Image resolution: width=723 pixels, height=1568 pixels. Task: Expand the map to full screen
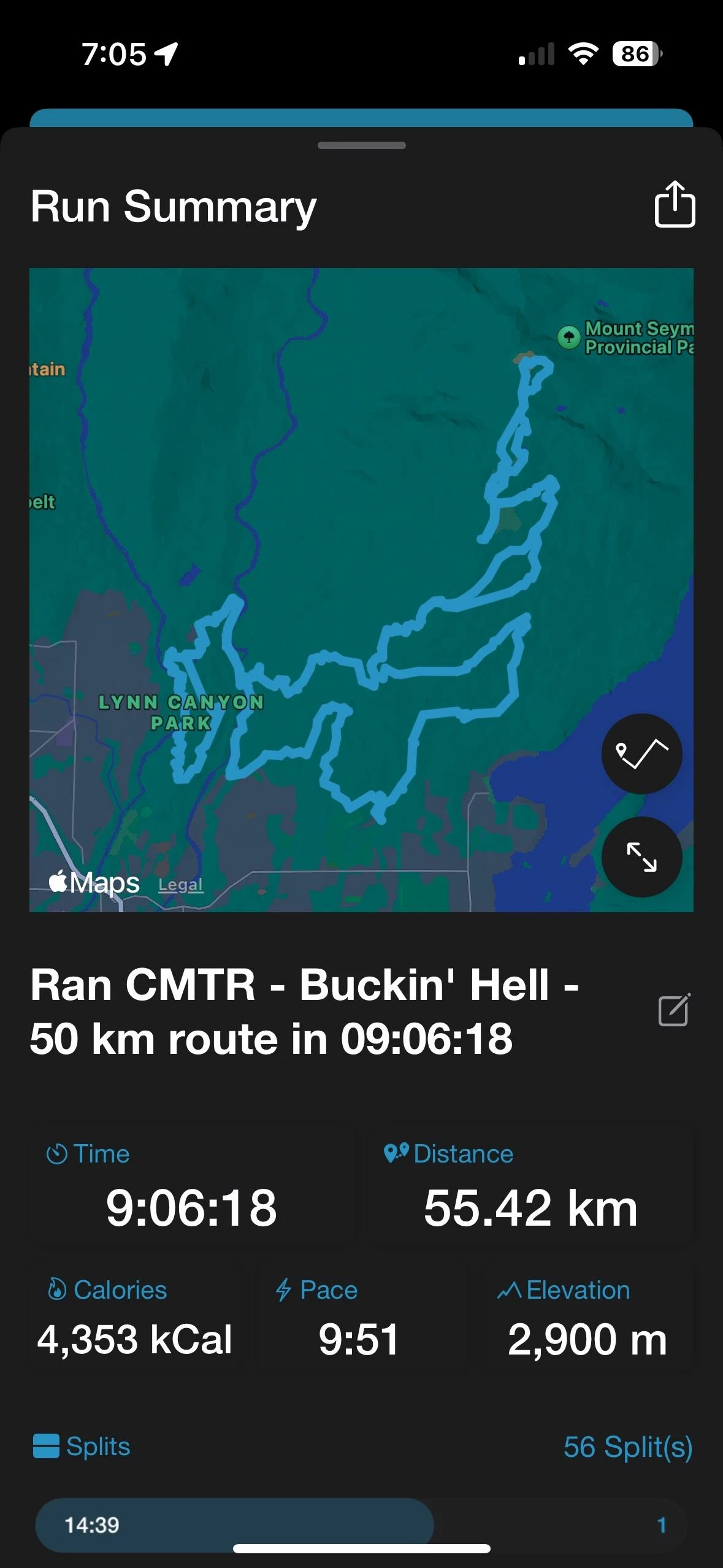[641, 857]
